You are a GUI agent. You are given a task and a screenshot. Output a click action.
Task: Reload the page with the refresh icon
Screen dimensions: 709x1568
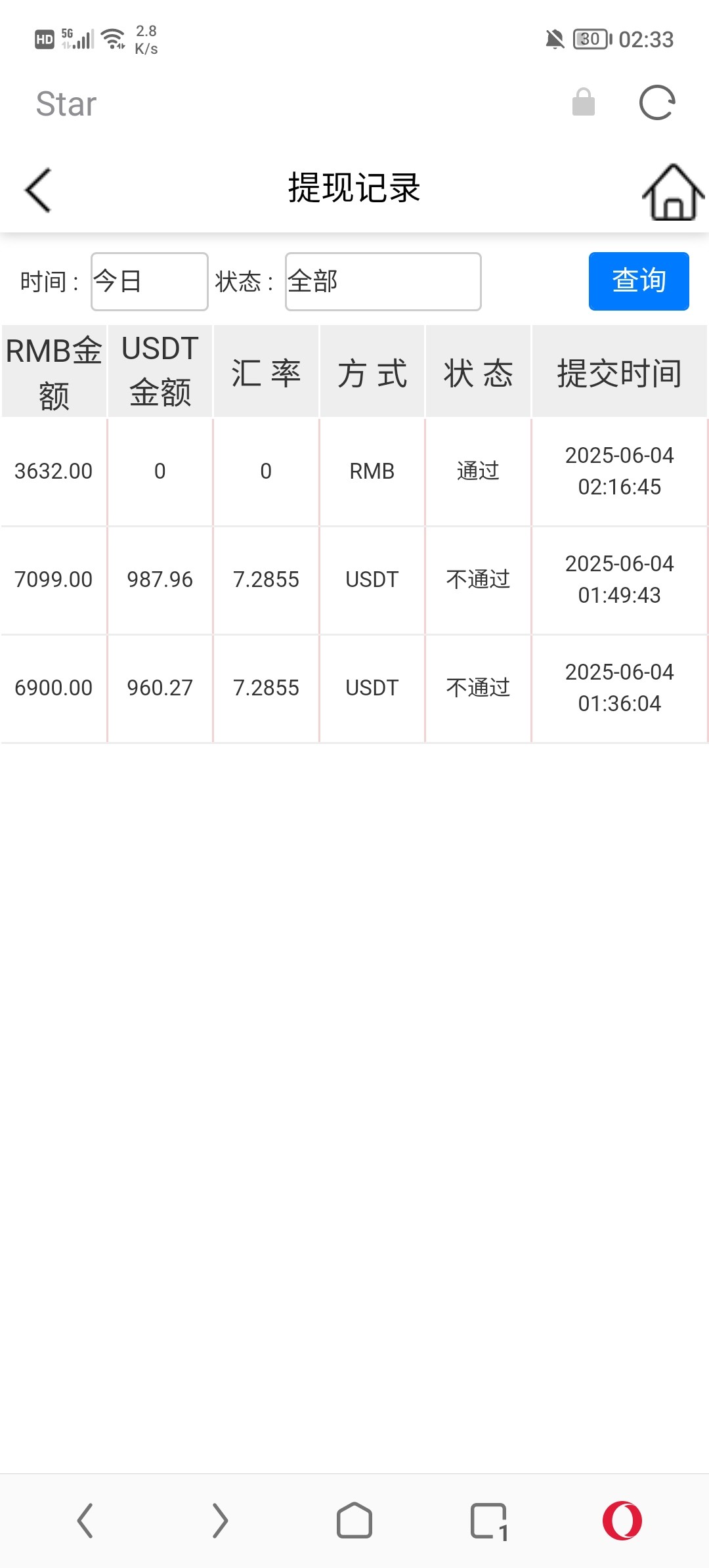pos(657,103)
